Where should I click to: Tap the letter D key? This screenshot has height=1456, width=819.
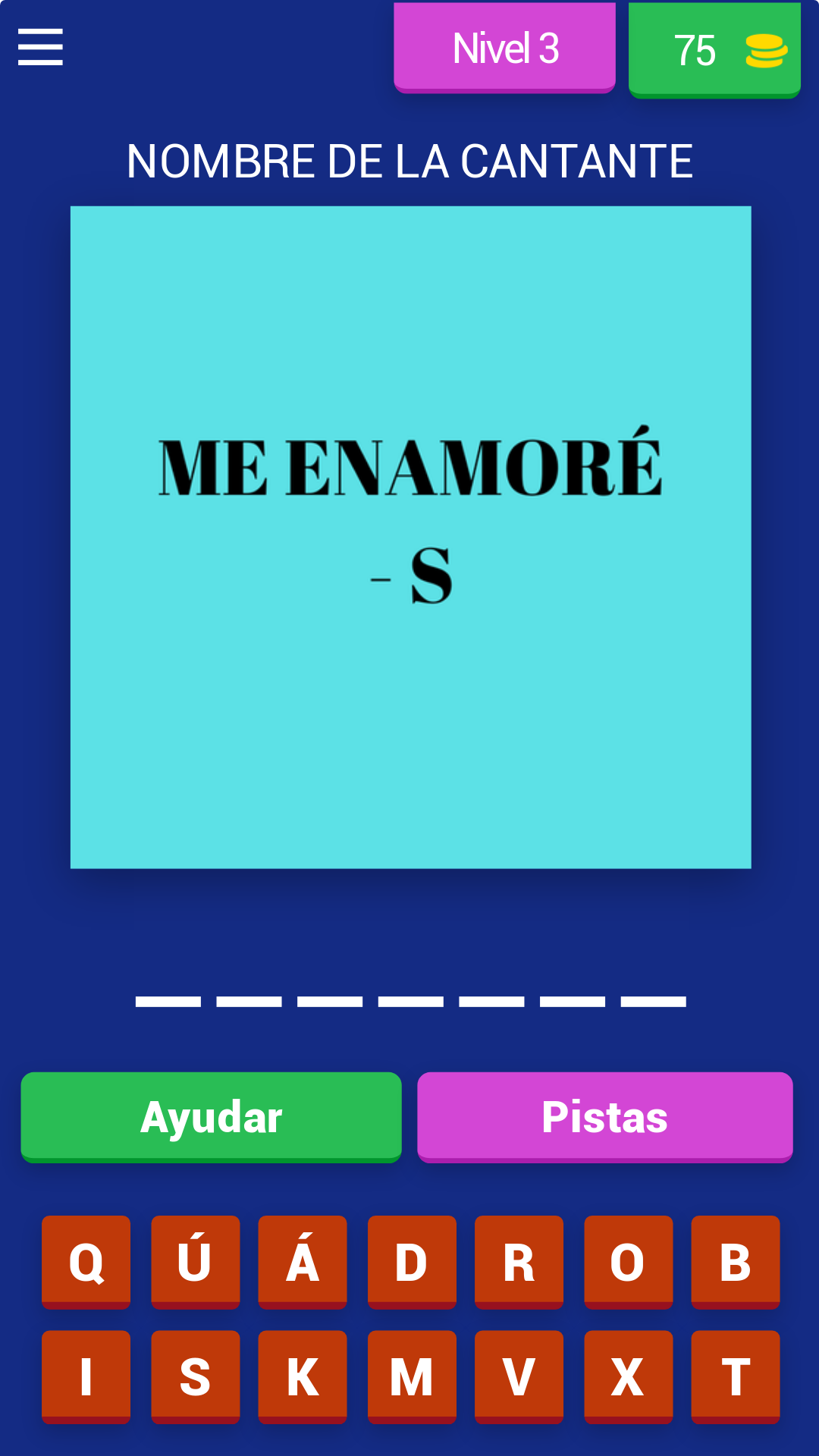[411, 1261]
